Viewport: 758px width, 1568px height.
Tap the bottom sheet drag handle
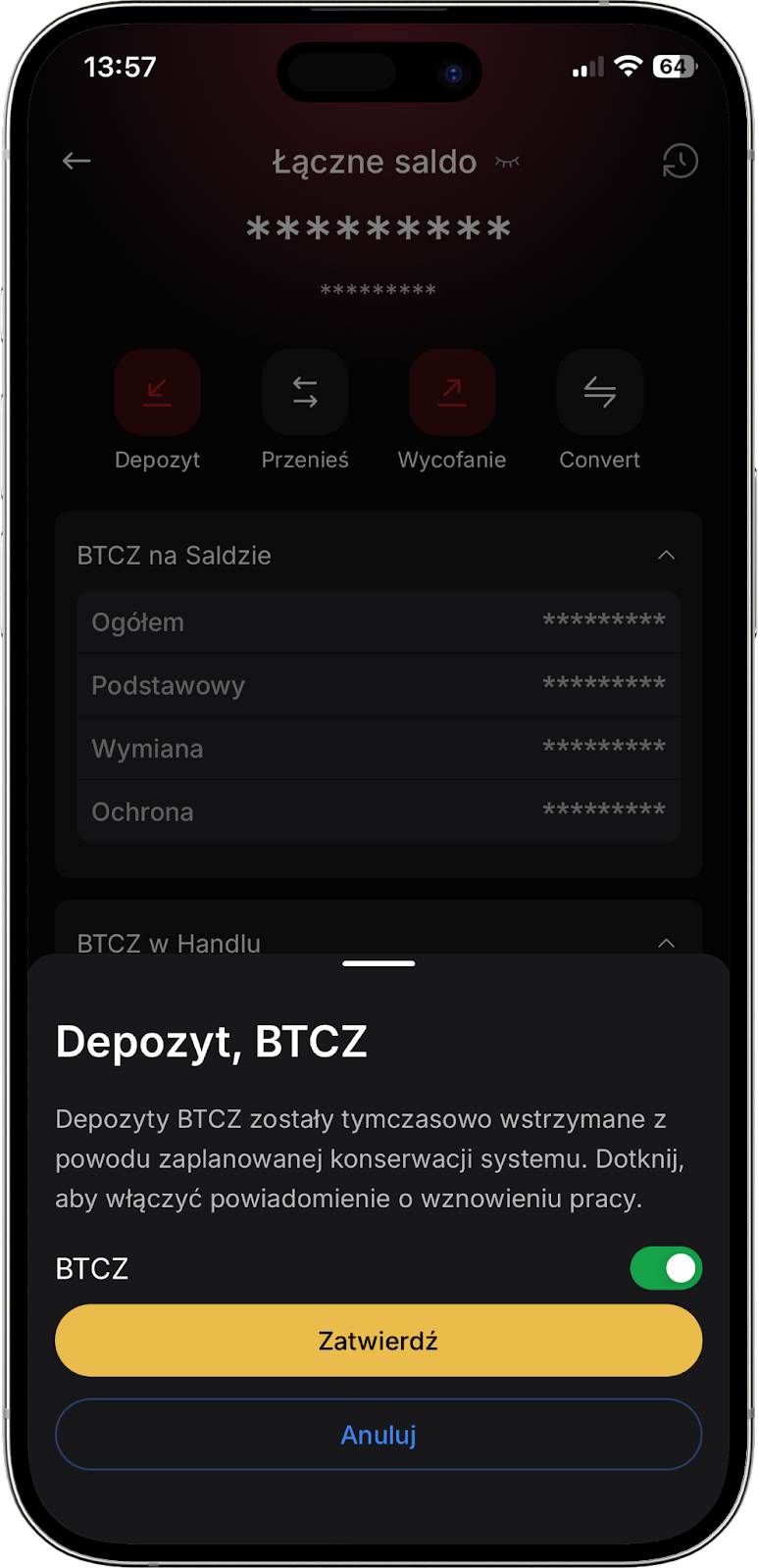click(379, 963)
